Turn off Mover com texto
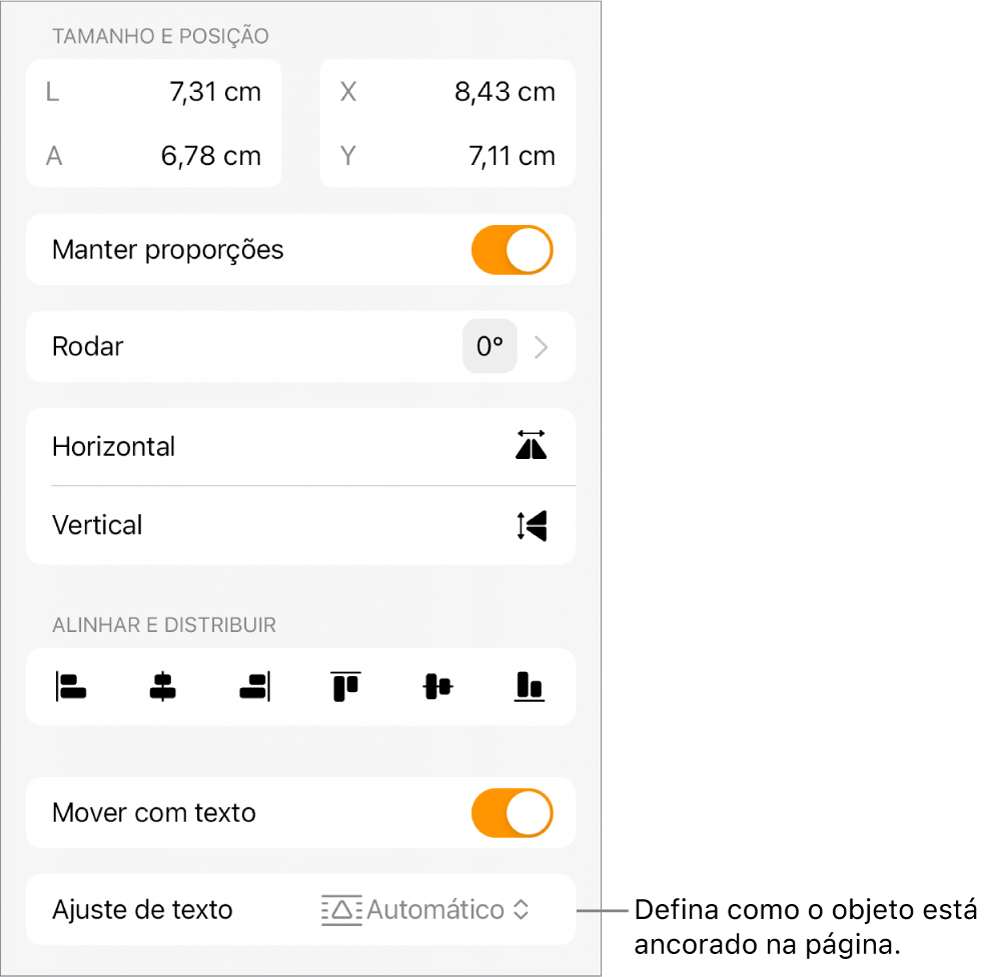This screenshot has height=977, width=988. coord(511,813)
